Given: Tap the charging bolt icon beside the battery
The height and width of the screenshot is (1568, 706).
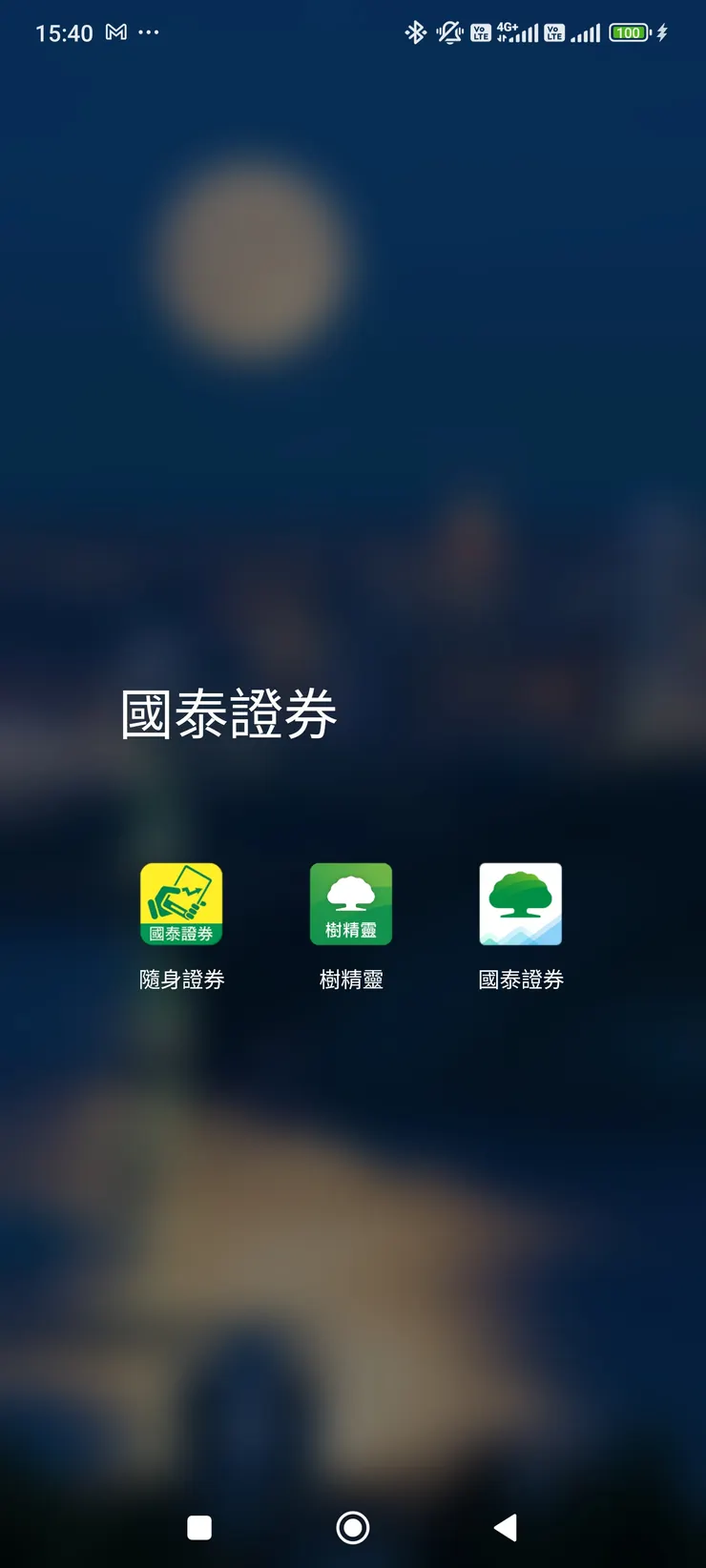Looking at the screenshot, I should click(x=661, y=31).
